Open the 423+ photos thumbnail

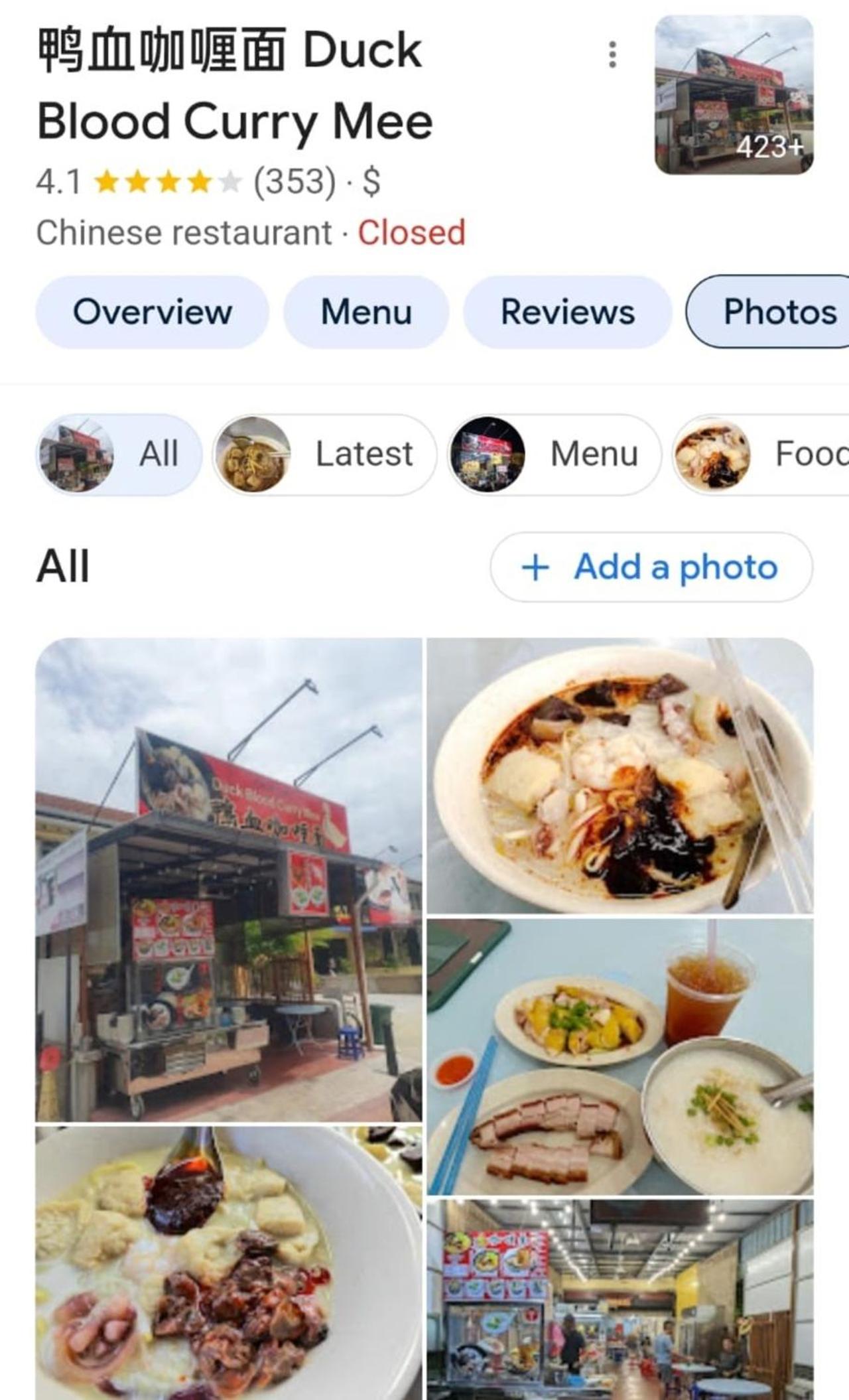click(x=734, y=95)
